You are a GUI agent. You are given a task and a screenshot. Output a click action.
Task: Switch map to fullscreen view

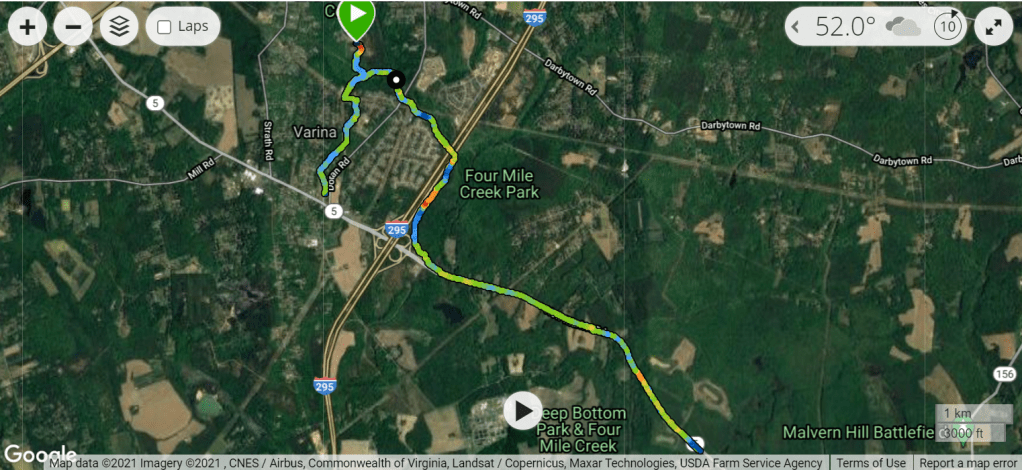coord(993,27)
